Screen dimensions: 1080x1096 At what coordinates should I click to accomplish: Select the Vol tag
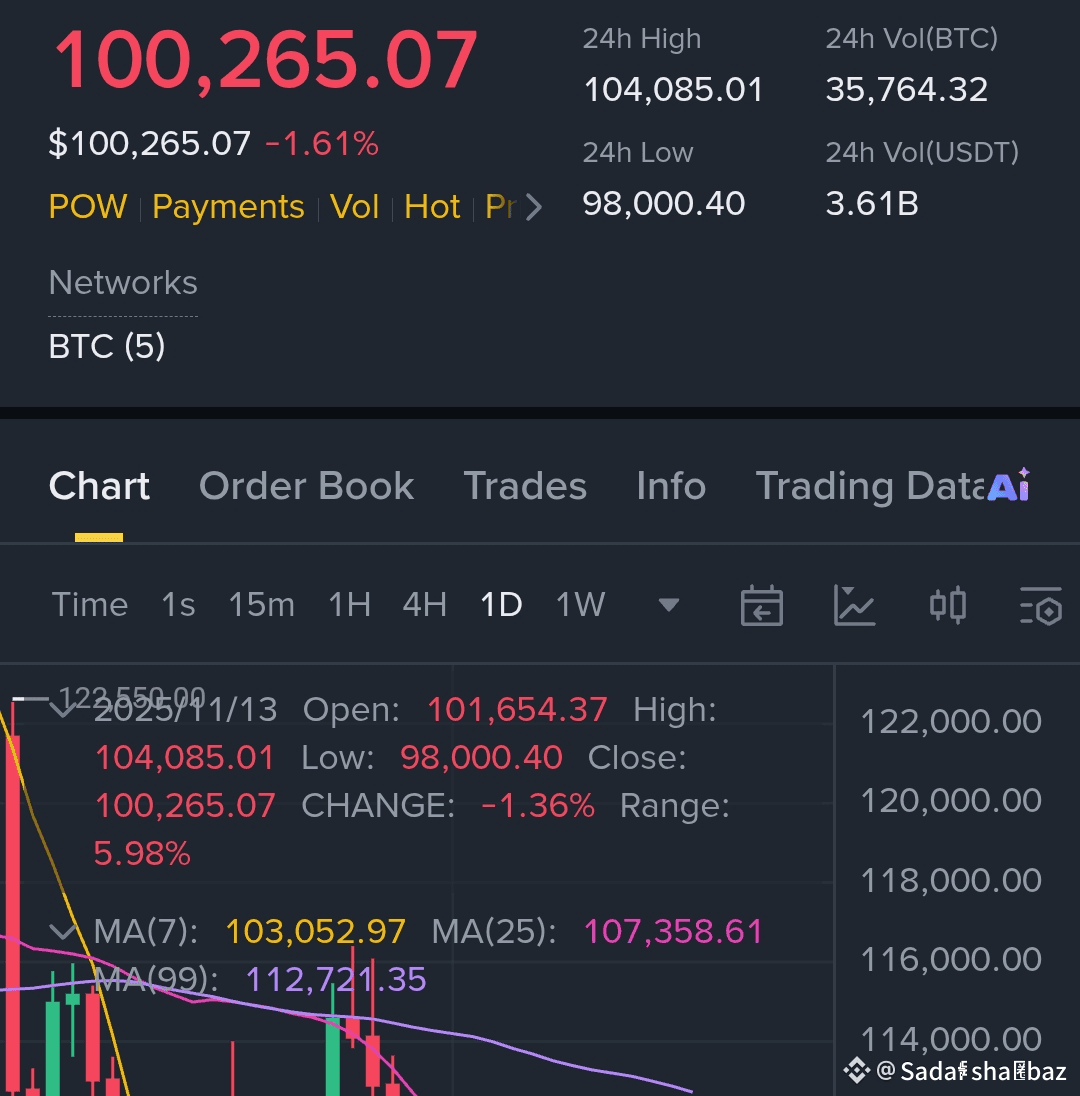coord(355,207)
